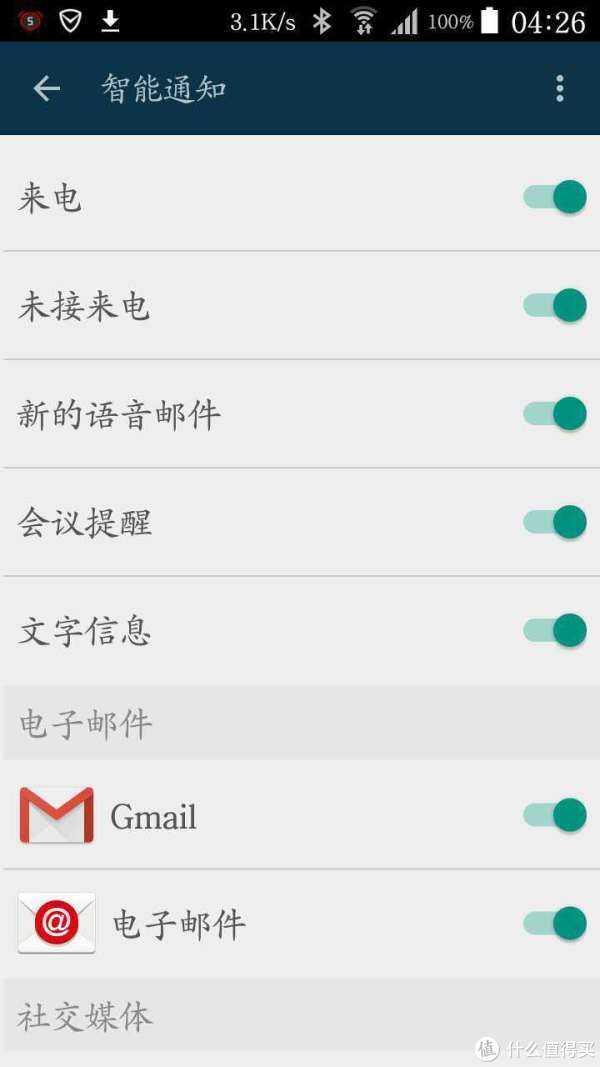Toggle the 文字信息 switch
600x1067 pixels.
pos(555,630)
